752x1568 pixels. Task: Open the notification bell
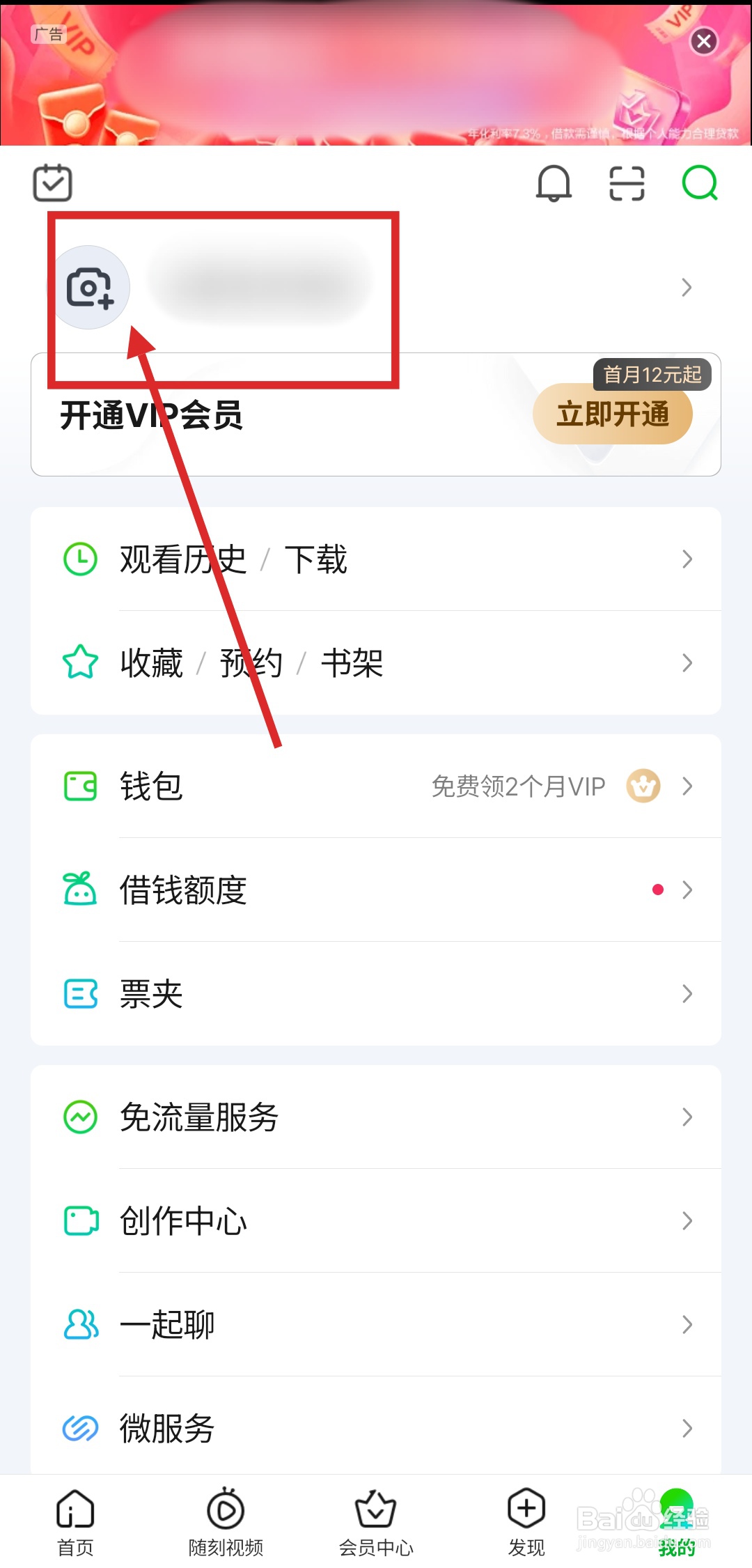coord(554,183)
